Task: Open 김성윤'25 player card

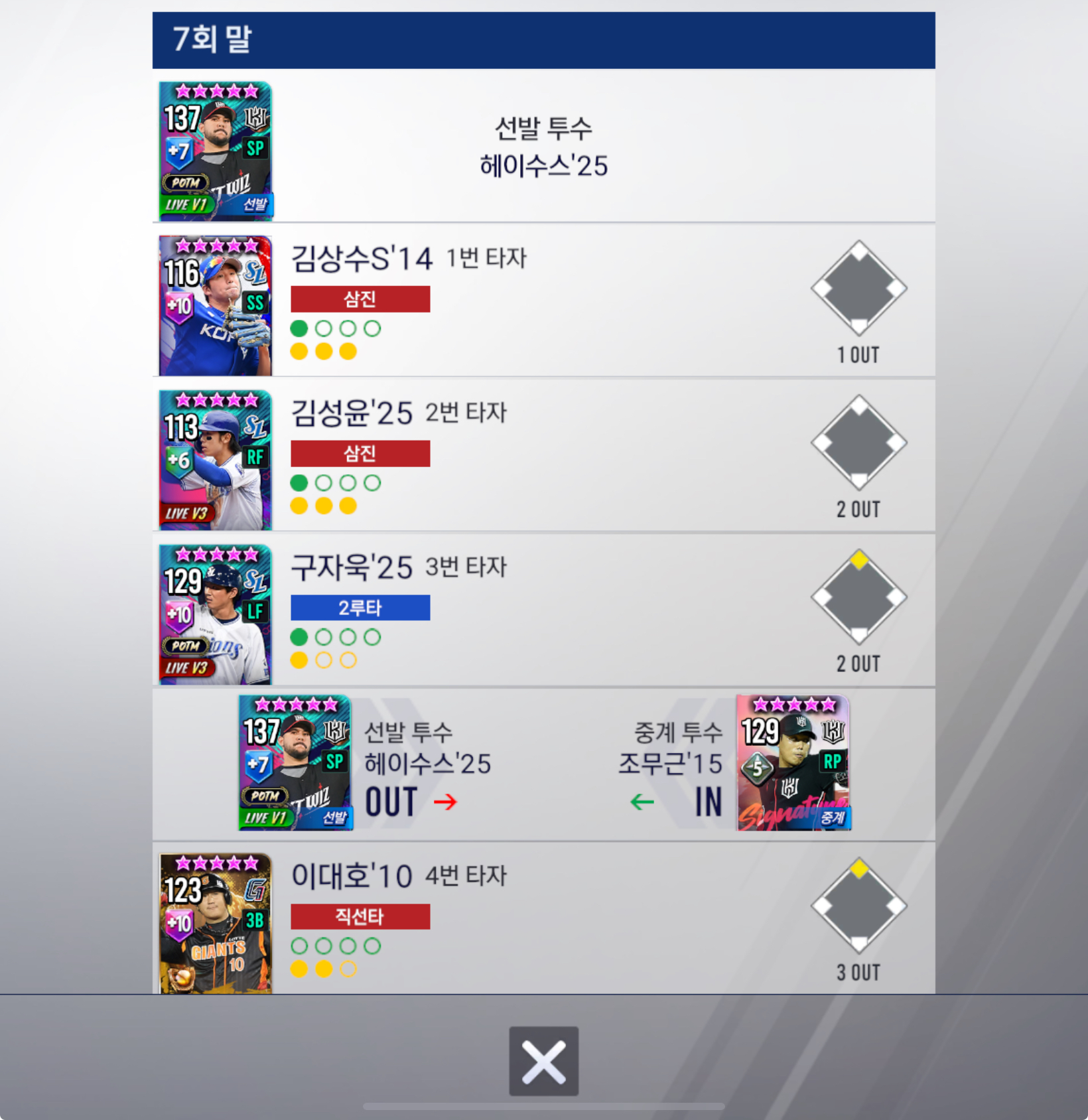Action: [x=216, y=460]
